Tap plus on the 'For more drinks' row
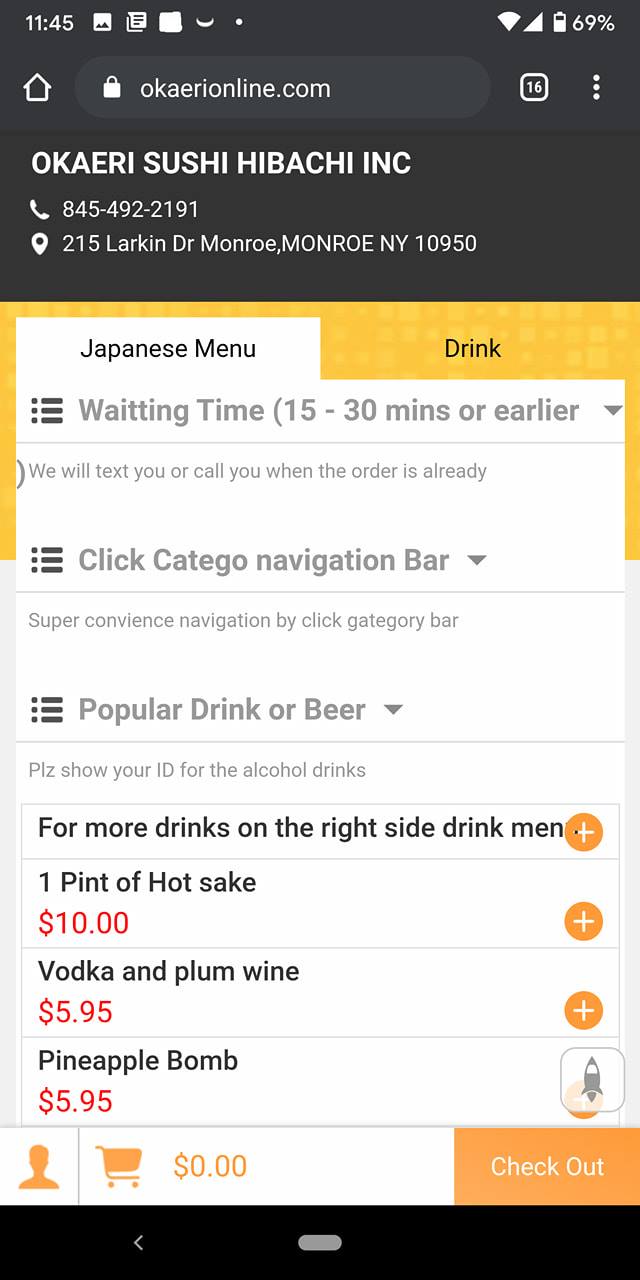This screenshot has width=640, height=1280. (x=584, y=832)
